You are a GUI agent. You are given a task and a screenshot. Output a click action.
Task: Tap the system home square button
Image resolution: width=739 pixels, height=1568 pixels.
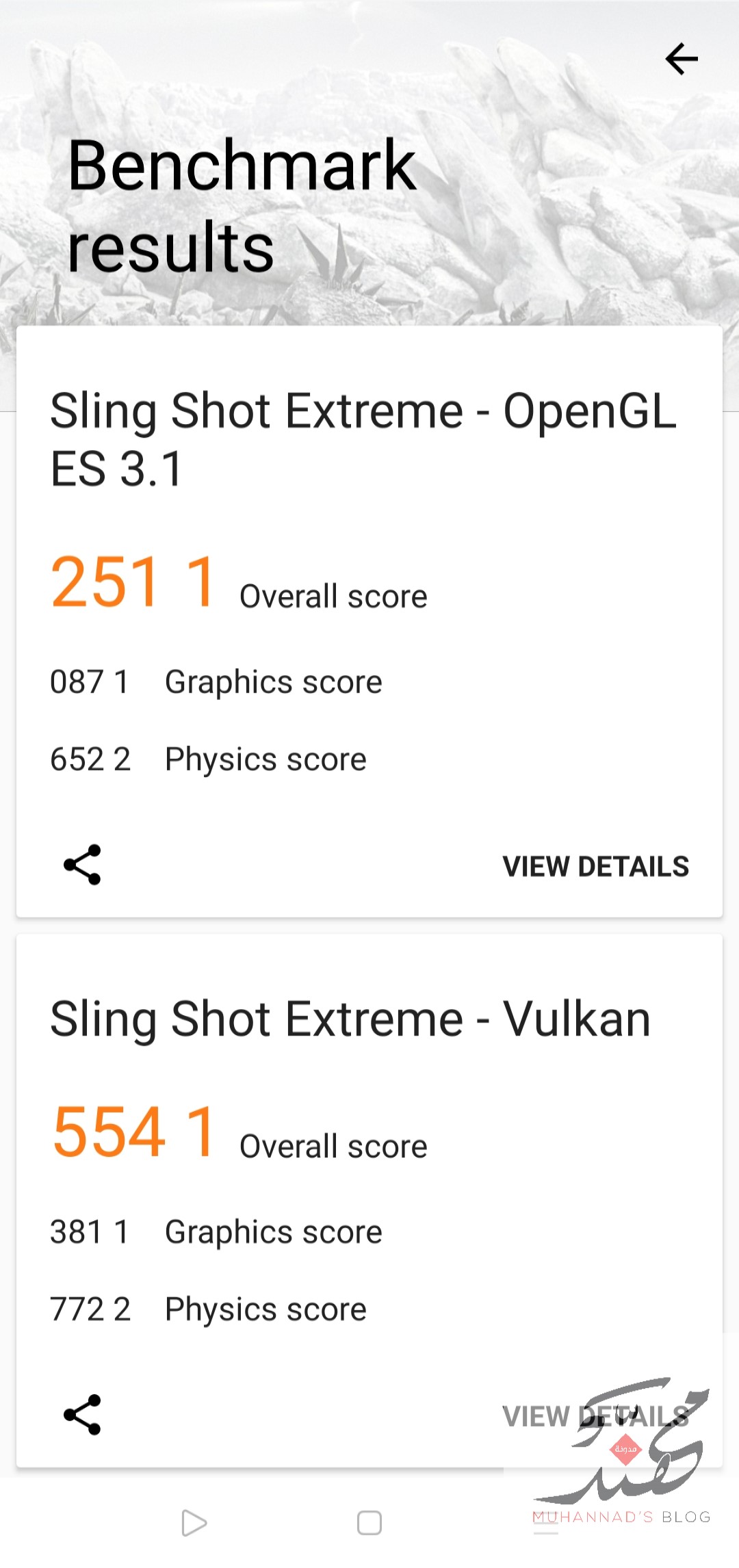tap(369, 1523)
